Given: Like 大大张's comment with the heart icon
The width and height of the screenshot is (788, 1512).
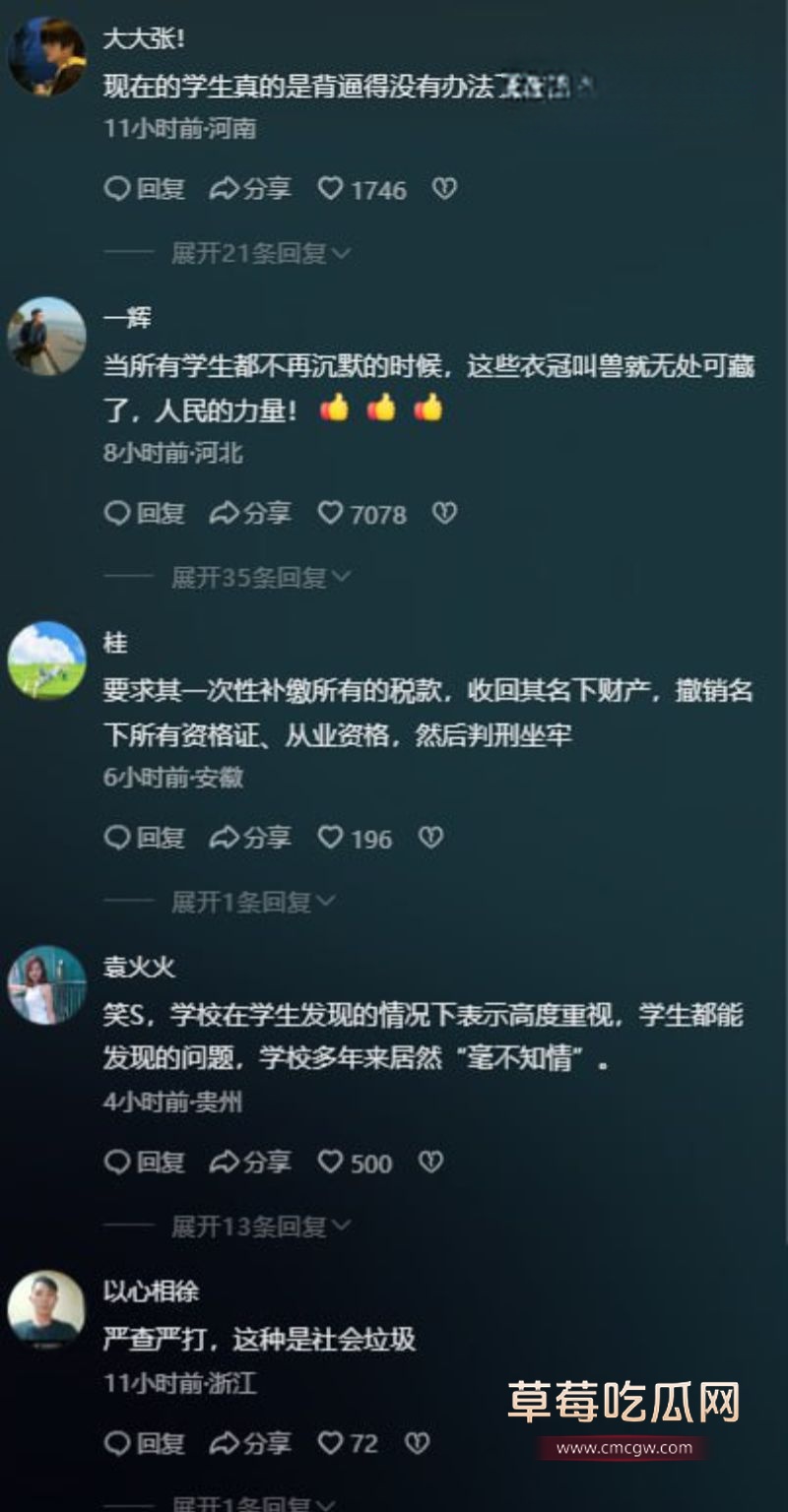Looking at the screenshot, I should tap(329, 189).
